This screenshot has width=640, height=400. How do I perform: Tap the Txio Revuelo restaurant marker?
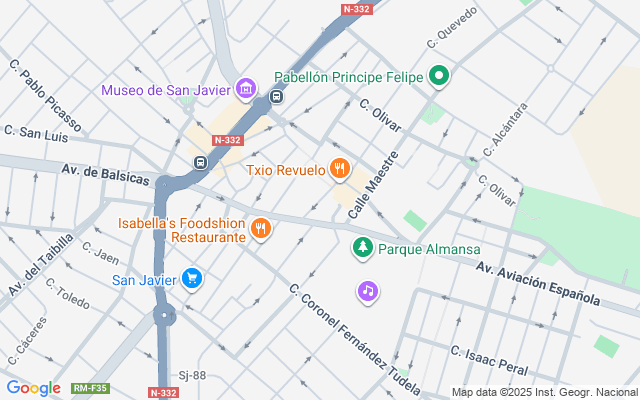pos(340,170)
